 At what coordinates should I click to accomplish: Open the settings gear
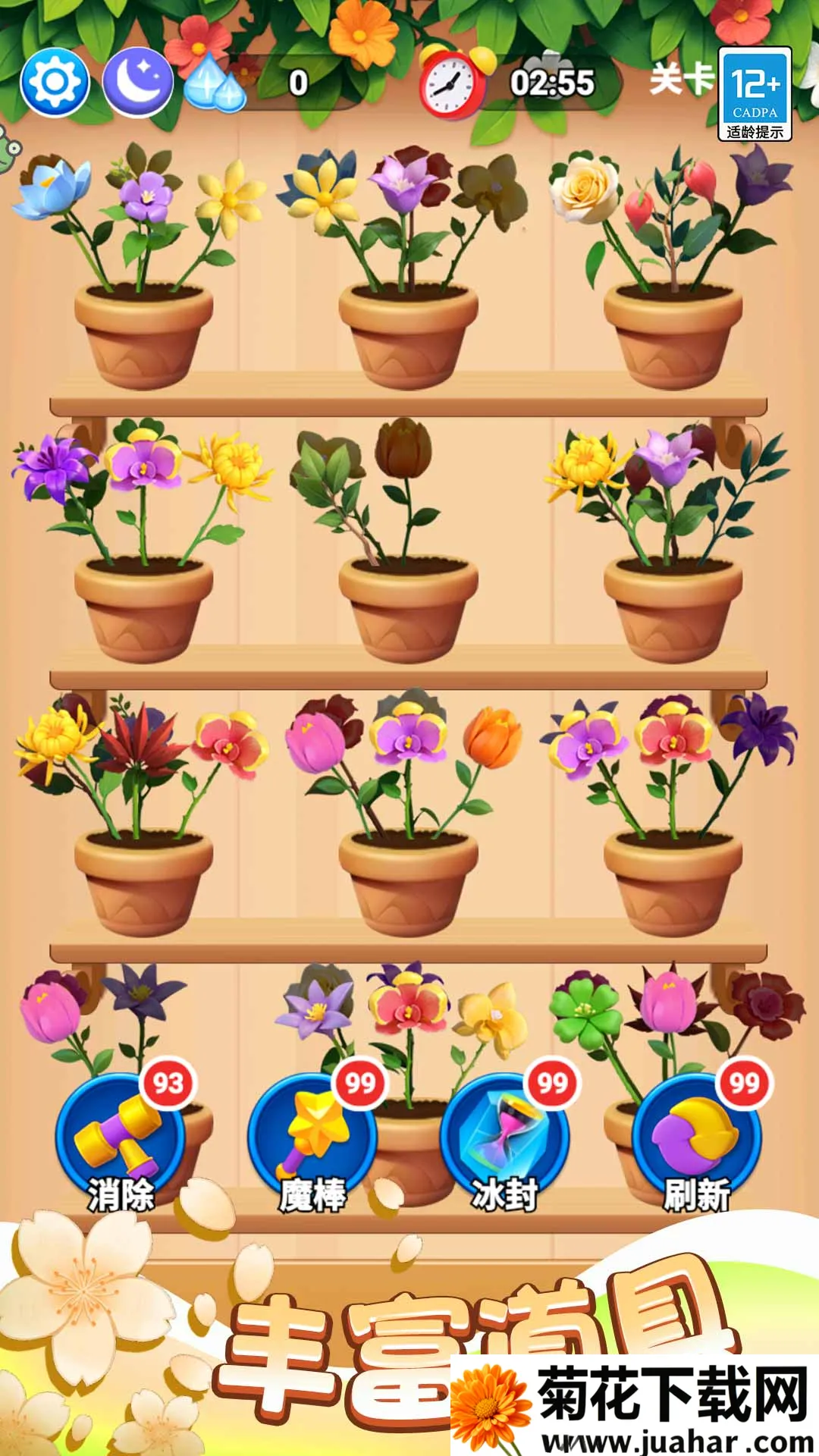tap(55, 81)
